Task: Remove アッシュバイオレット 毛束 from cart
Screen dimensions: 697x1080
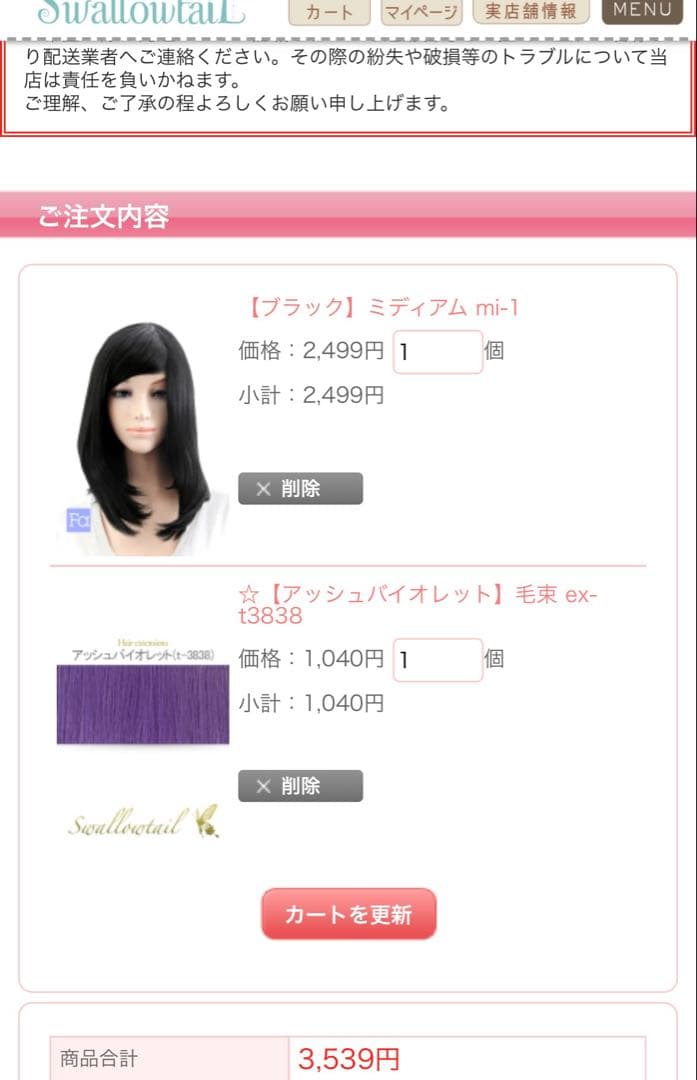Action: pos(300,786)
